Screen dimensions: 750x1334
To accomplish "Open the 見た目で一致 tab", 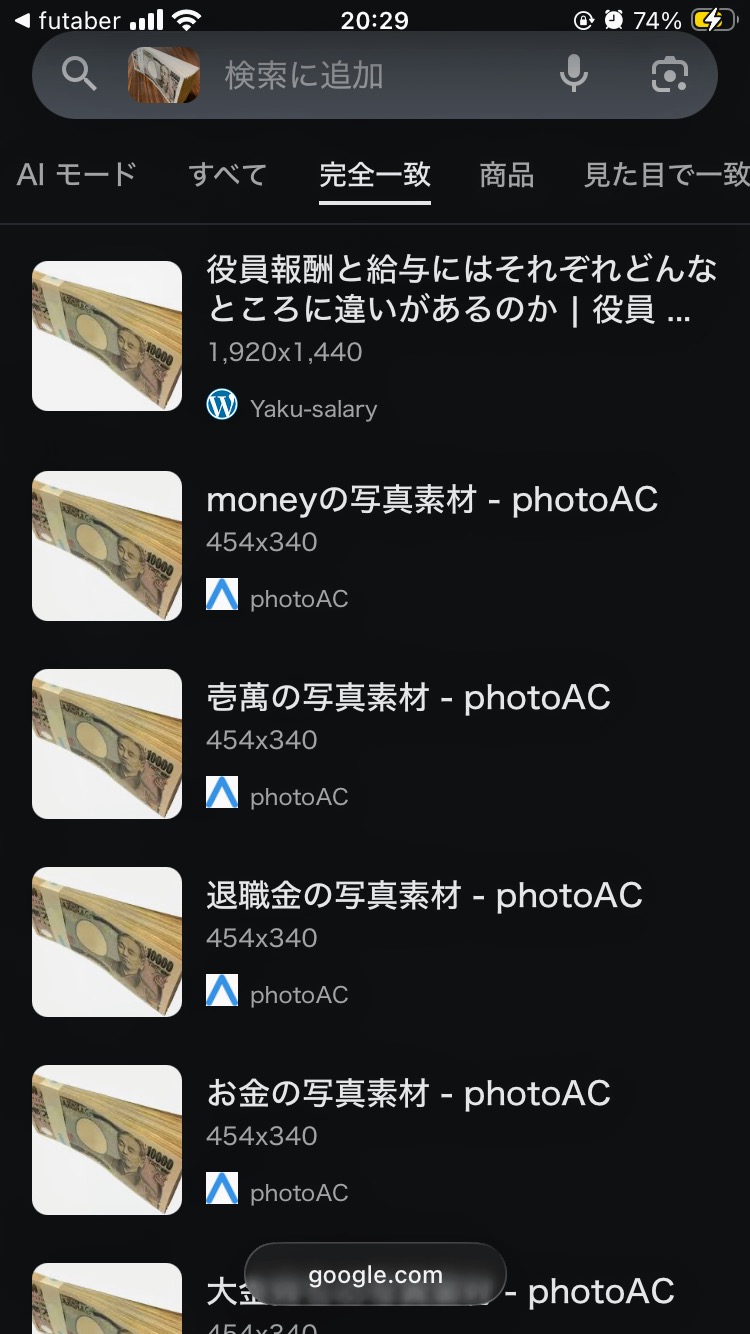I will 666,175.
